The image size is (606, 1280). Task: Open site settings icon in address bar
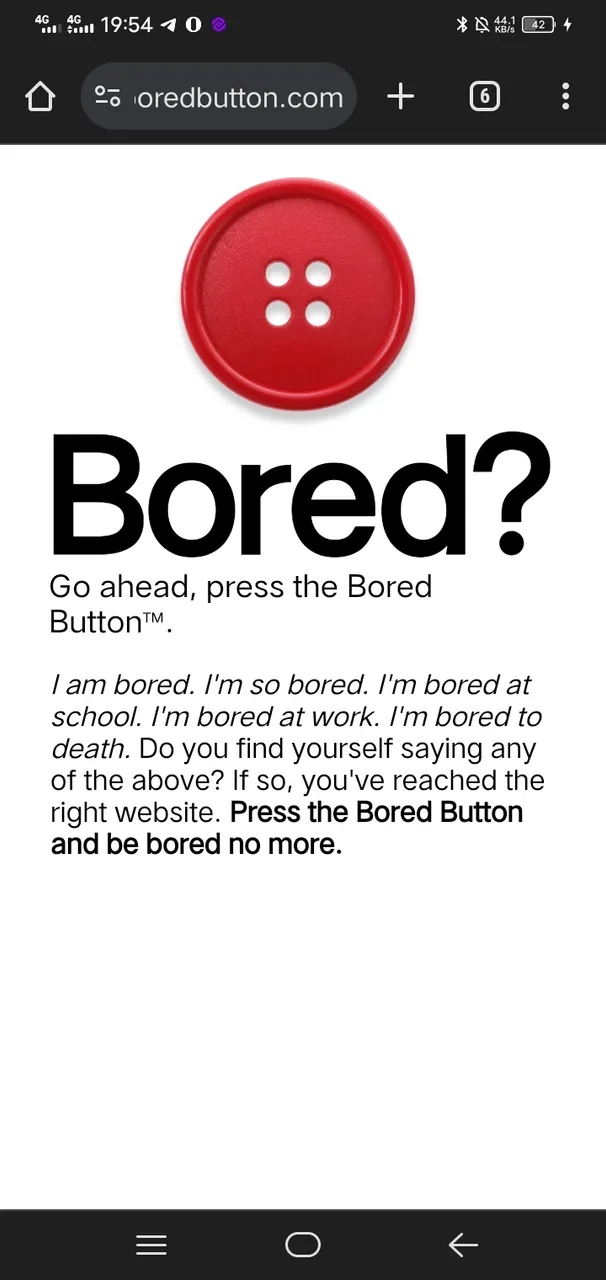(107, 97)
